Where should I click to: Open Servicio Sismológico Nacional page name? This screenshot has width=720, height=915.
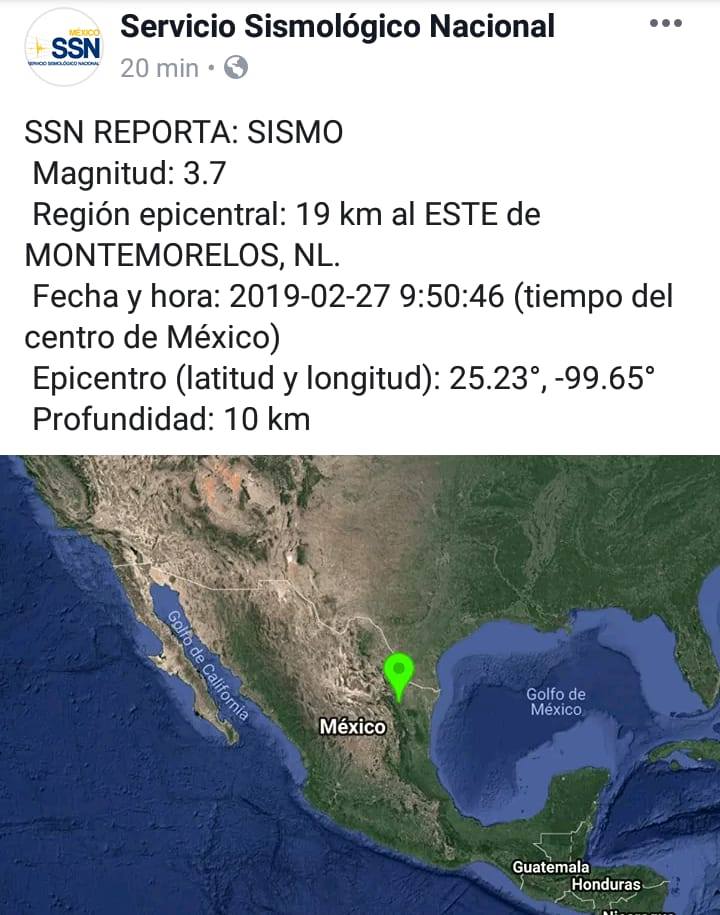coord(337,27)
